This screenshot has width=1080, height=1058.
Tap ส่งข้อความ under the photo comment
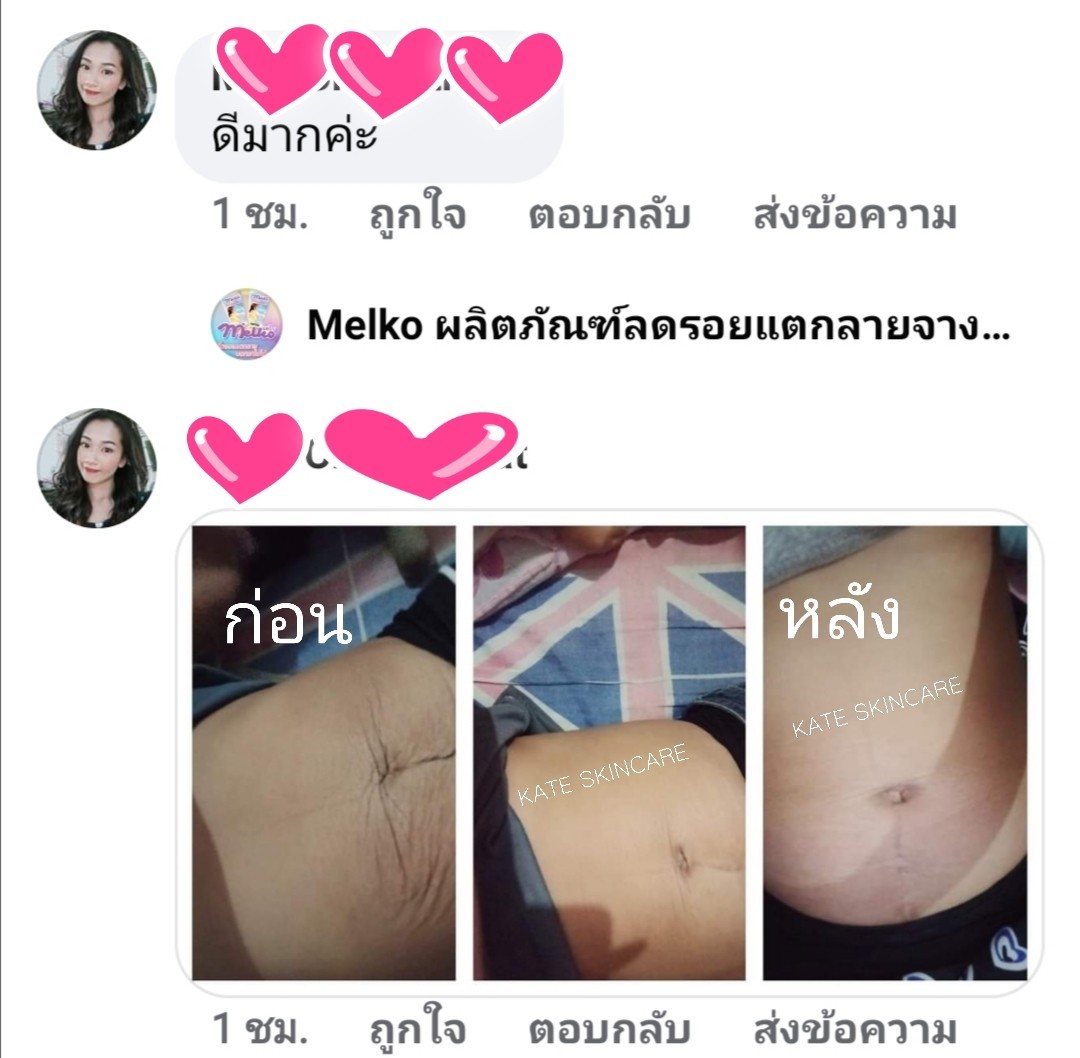[x=854, y=1030]
